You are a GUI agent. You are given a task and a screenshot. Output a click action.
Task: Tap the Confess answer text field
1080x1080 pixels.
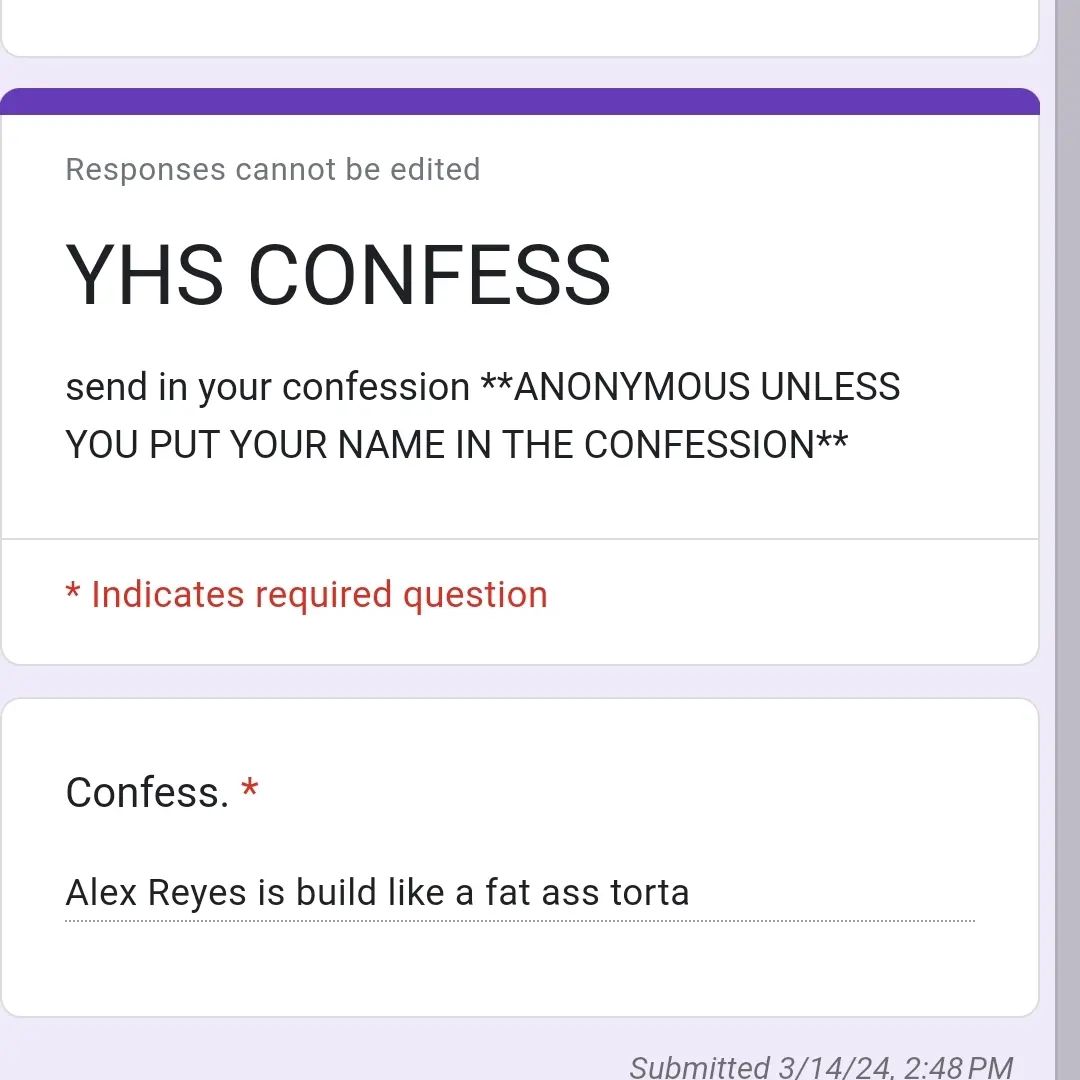tap(519, 892)
